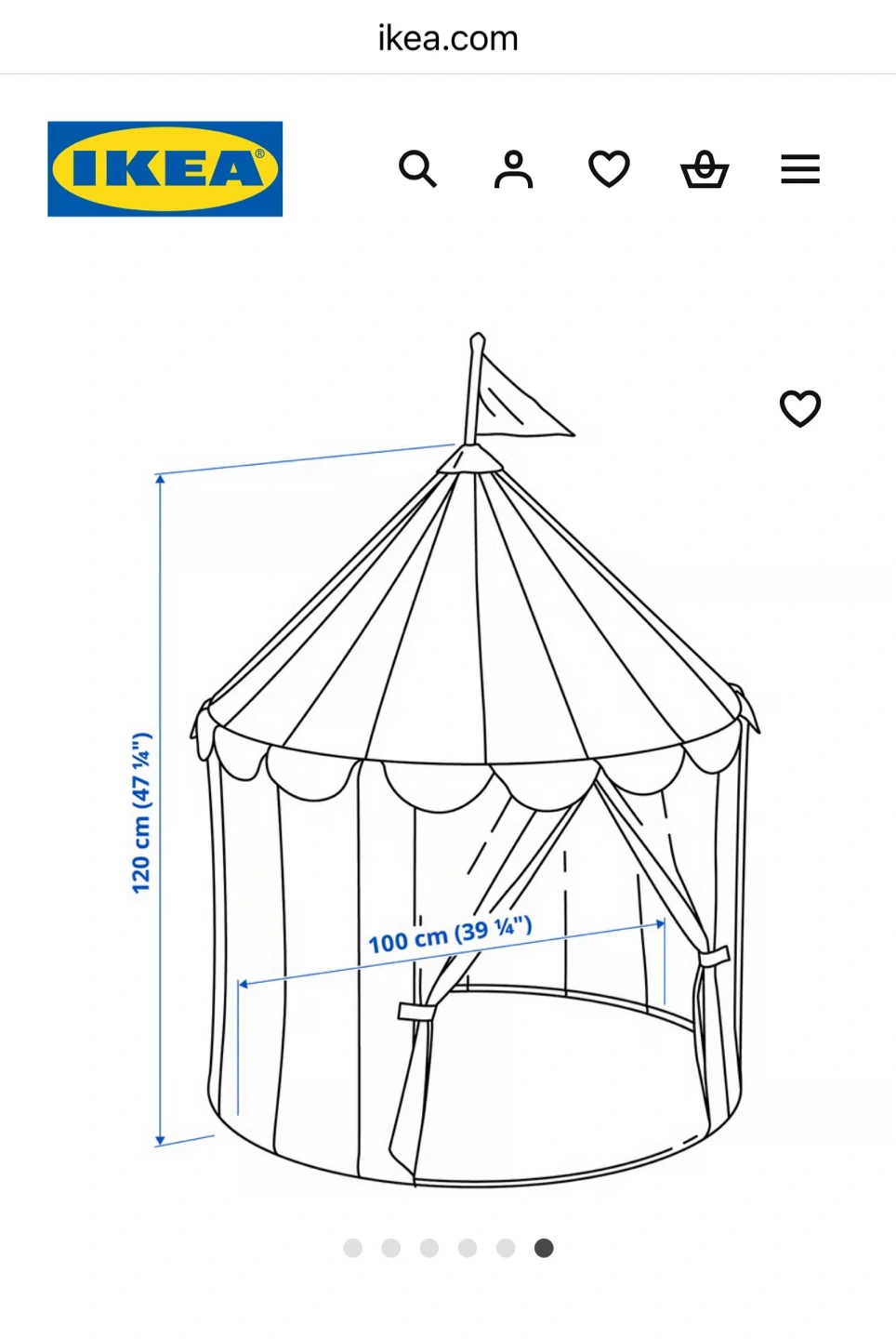Save this tent to favorites
Image resolution: width=896 pixels, height=1339 pixels.
click(799, 408)
